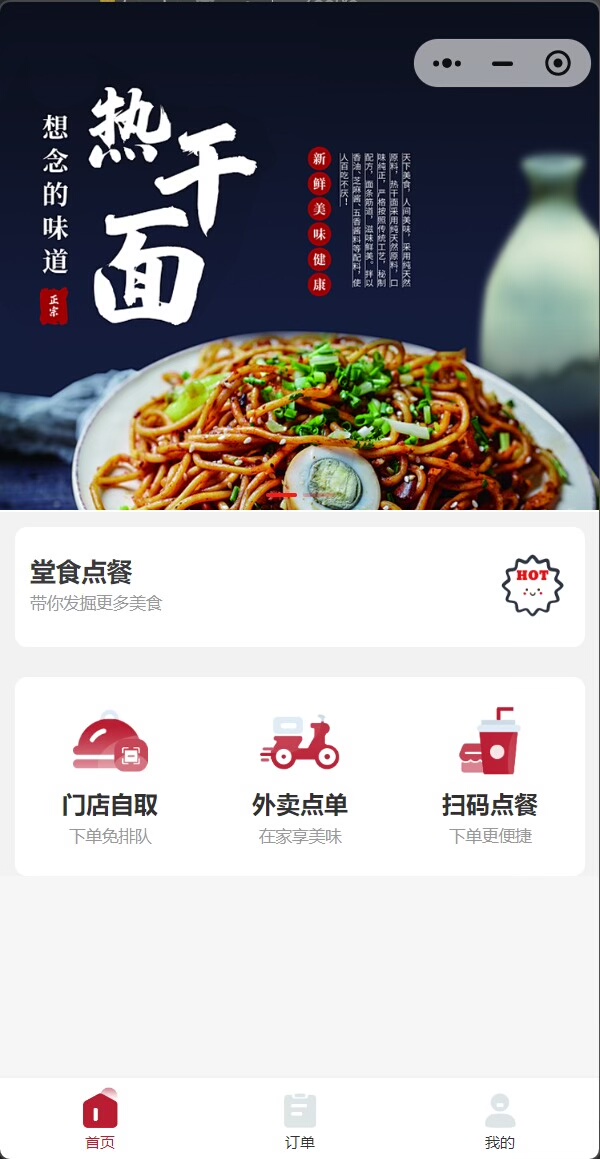Image resolution: width=600 pixels, height=1159 pixels.
Task: Choose 门店自取 store pickup
Action: click(x=110, y=777)
